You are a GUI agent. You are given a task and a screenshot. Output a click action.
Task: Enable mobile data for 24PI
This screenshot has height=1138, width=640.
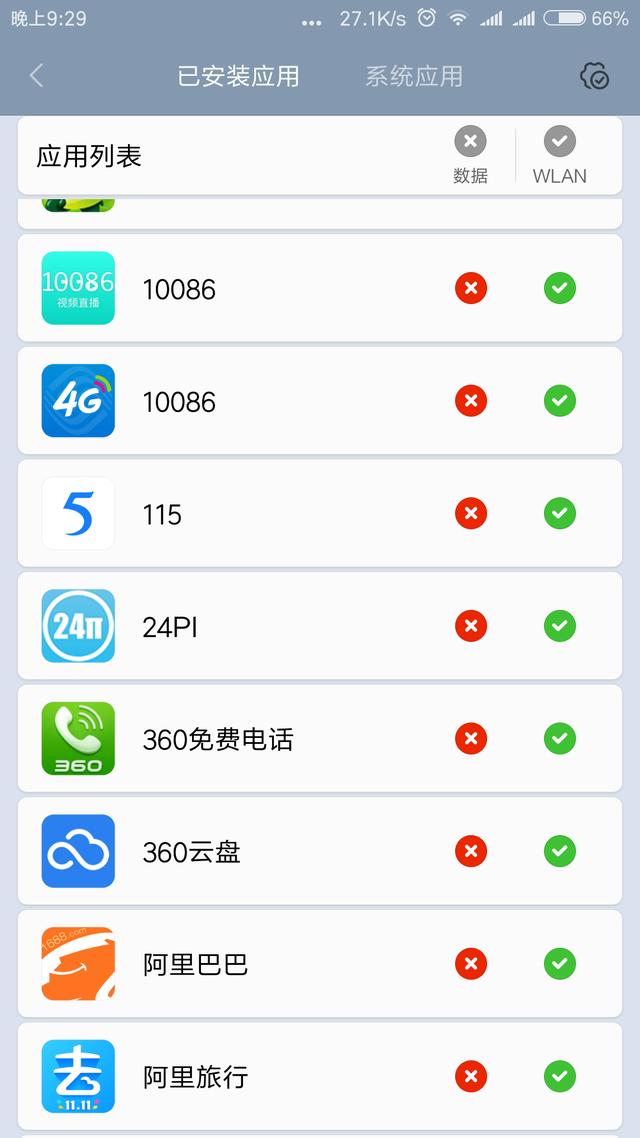coord(470,627)
